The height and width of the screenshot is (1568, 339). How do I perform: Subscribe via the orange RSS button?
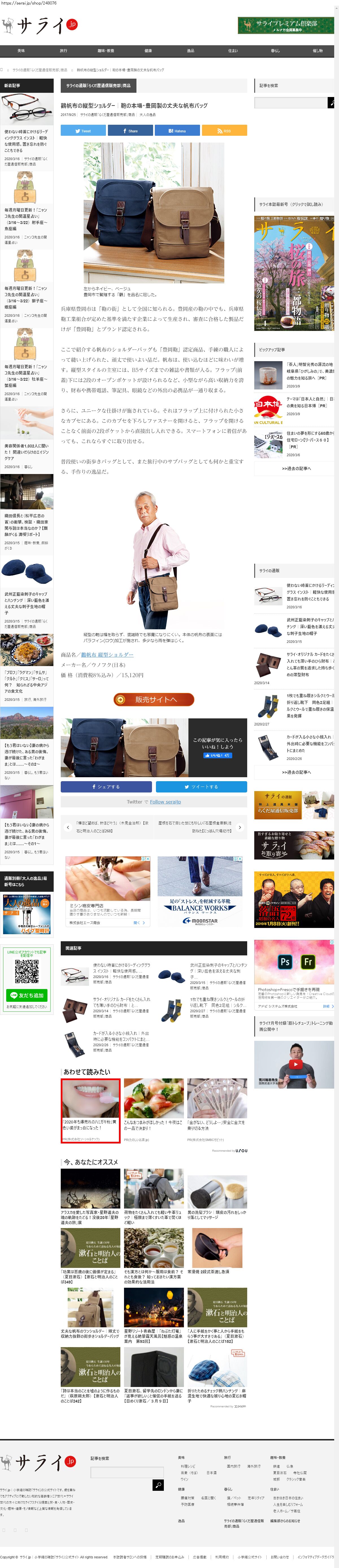pos(224,130)
